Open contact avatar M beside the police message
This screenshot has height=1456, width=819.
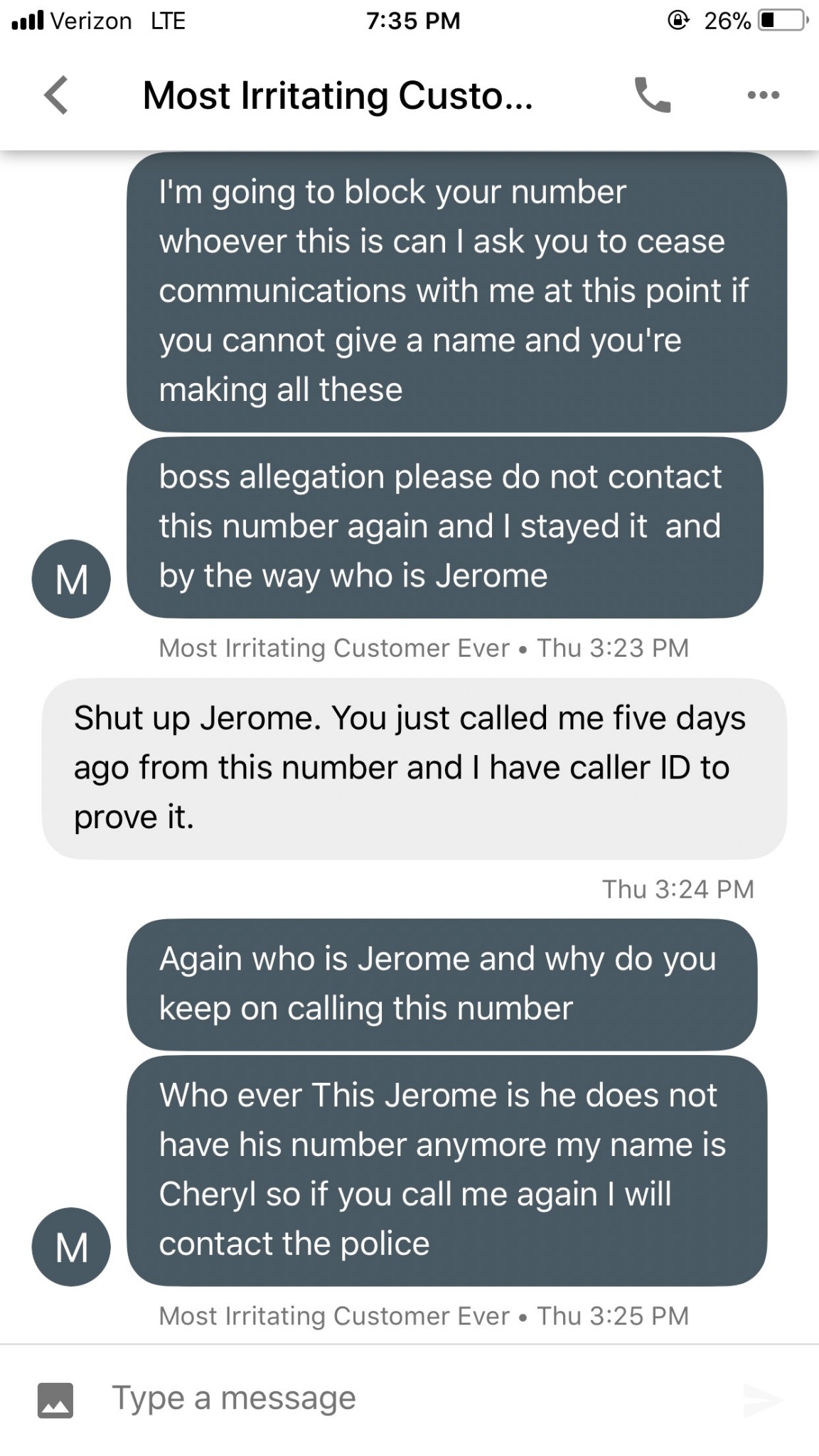(x=71, y=1247)
